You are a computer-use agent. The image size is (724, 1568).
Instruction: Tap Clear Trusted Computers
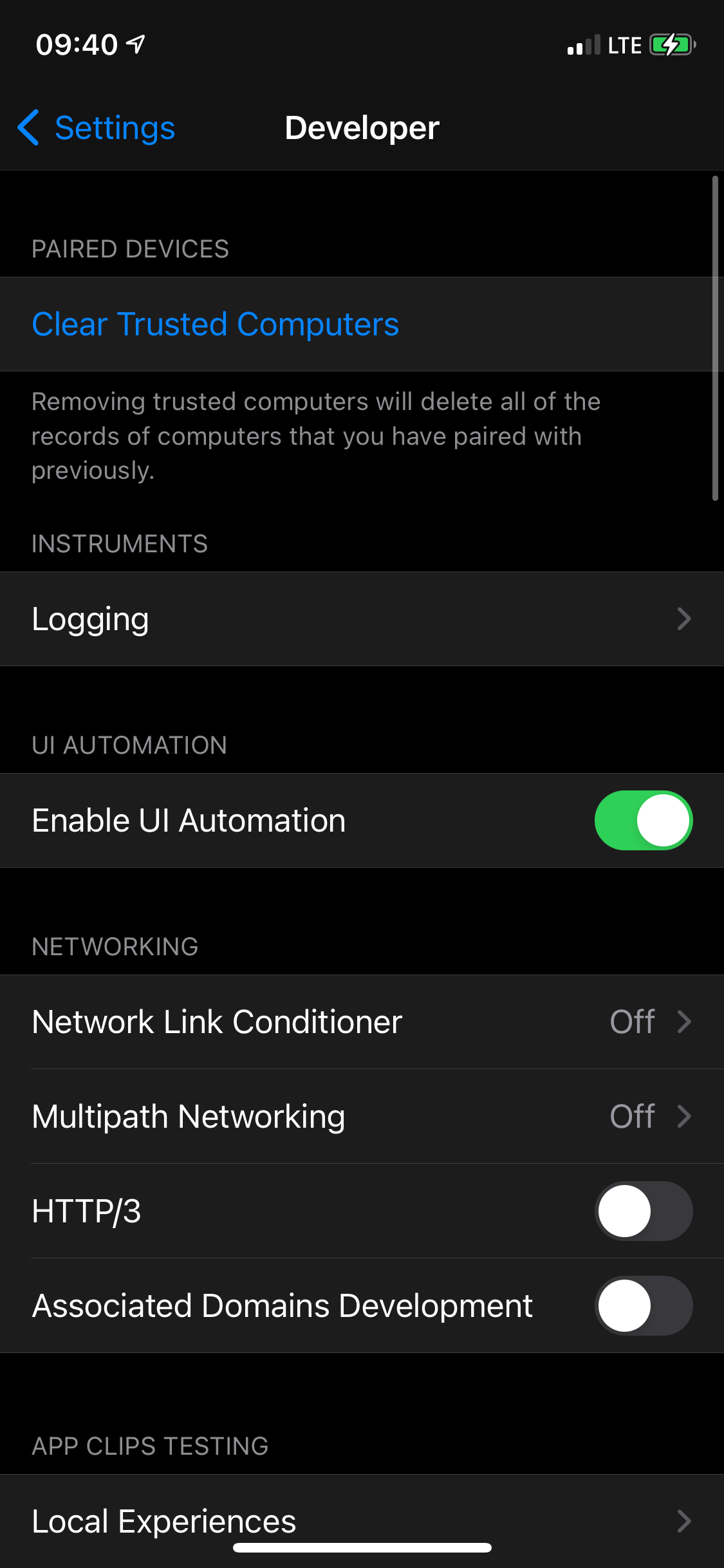pyautogui.click(x=216, y=324)
